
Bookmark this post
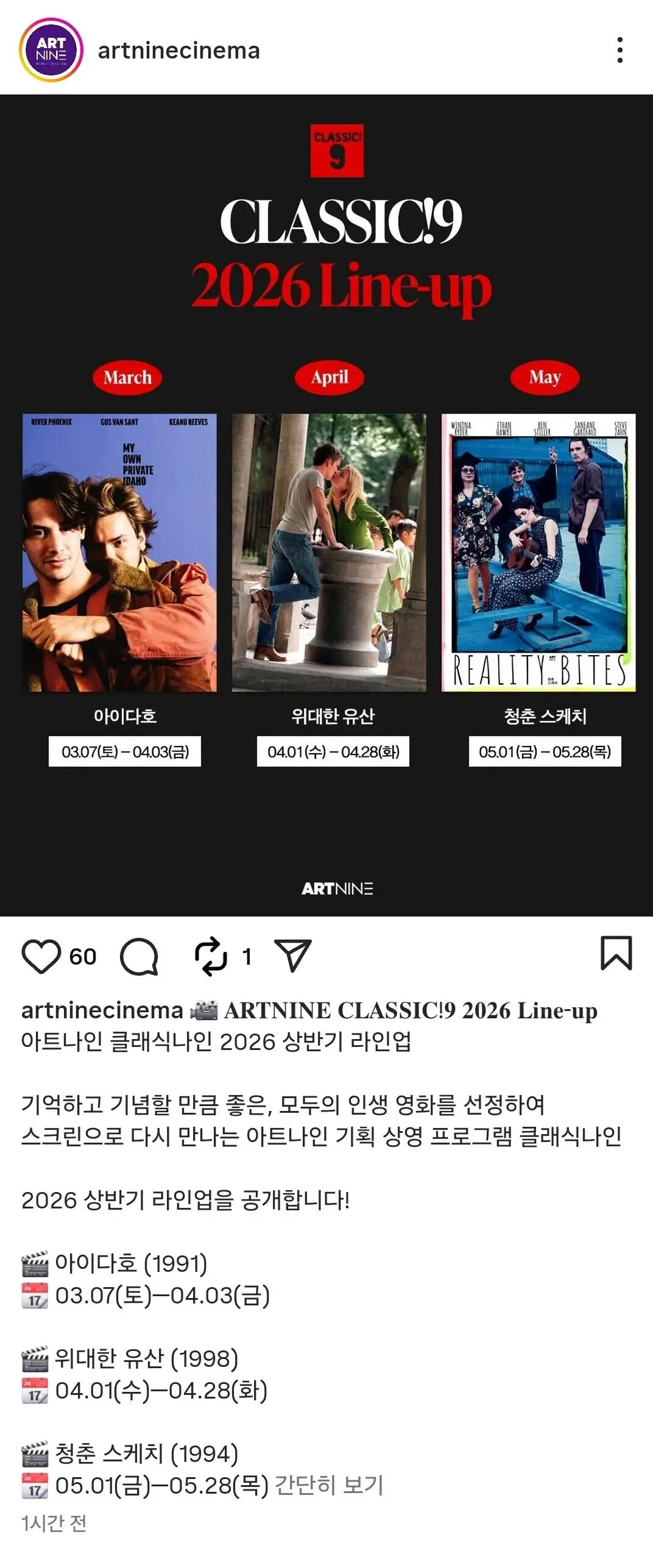point(616,953)
